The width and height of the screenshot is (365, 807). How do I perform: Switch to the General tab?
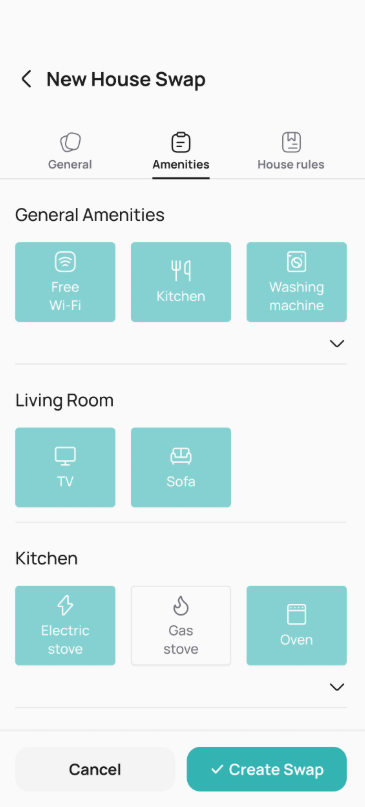tap(70, 151)
